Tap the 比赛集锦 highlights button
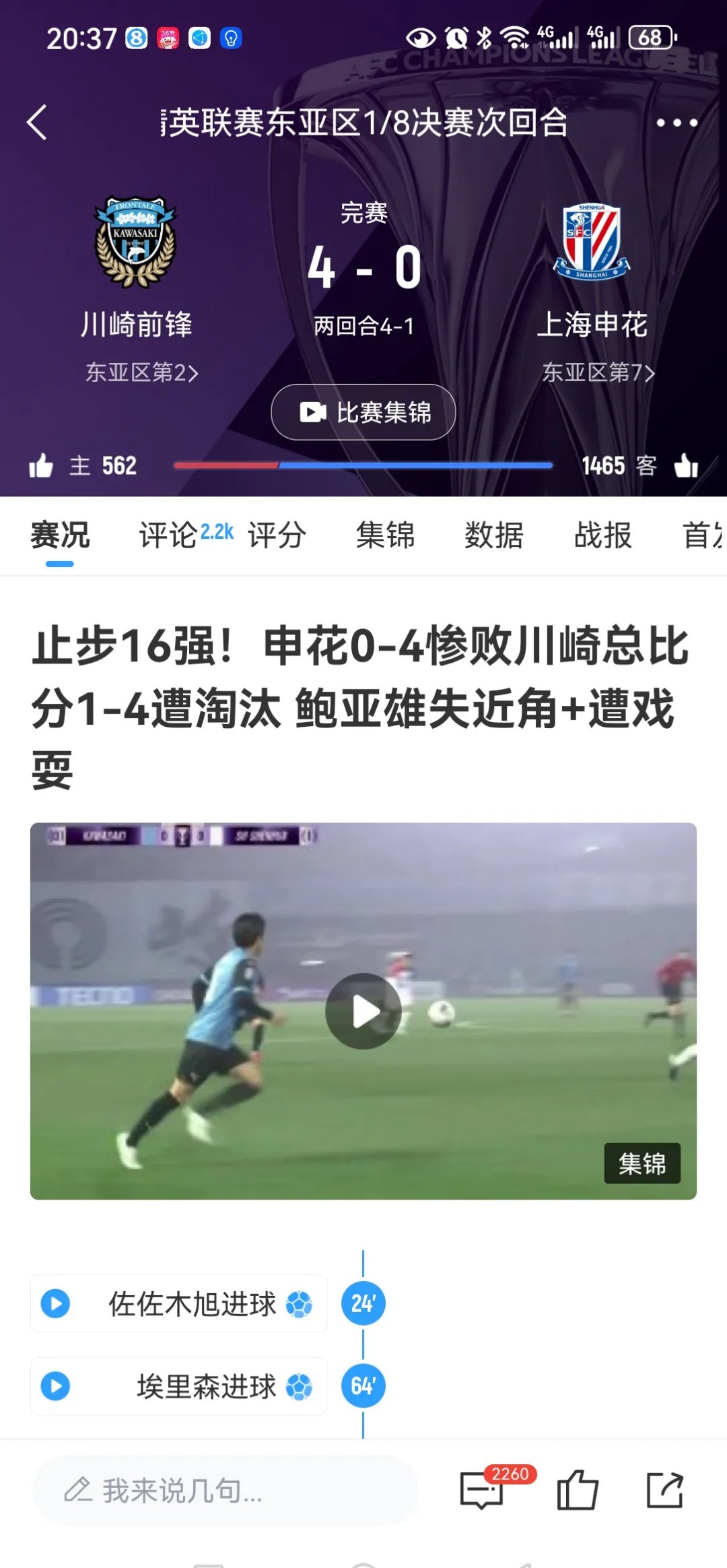 pyautogui.click(x=363, y=413)
